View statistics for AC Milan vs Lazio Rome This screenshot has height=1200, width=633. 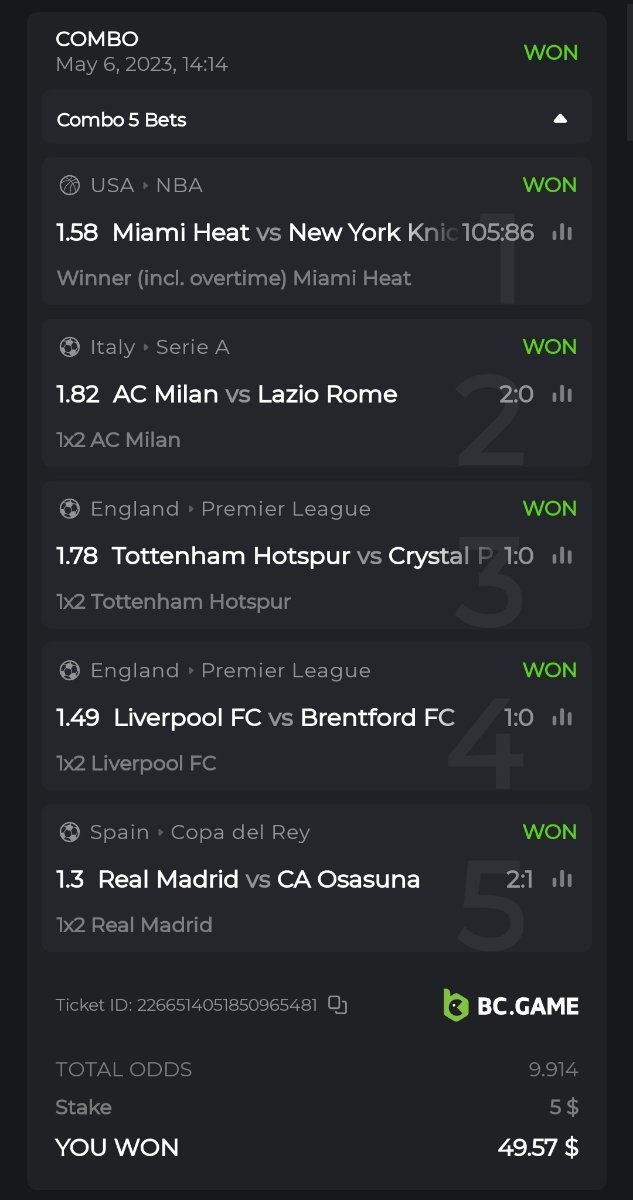pyautogui.click(x=562, y=395)
